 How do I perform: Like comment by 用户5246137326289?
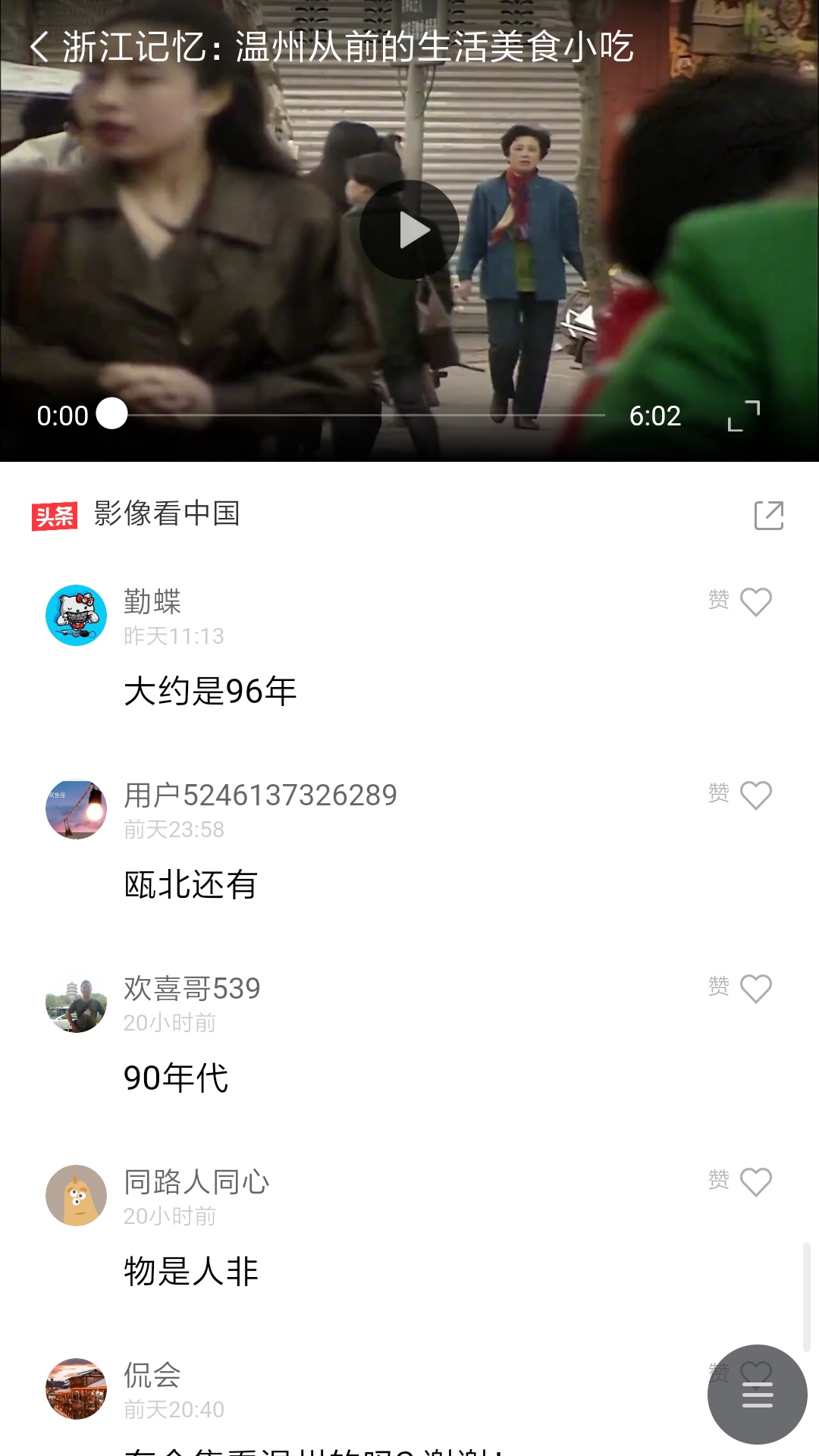tap(755, 795)
